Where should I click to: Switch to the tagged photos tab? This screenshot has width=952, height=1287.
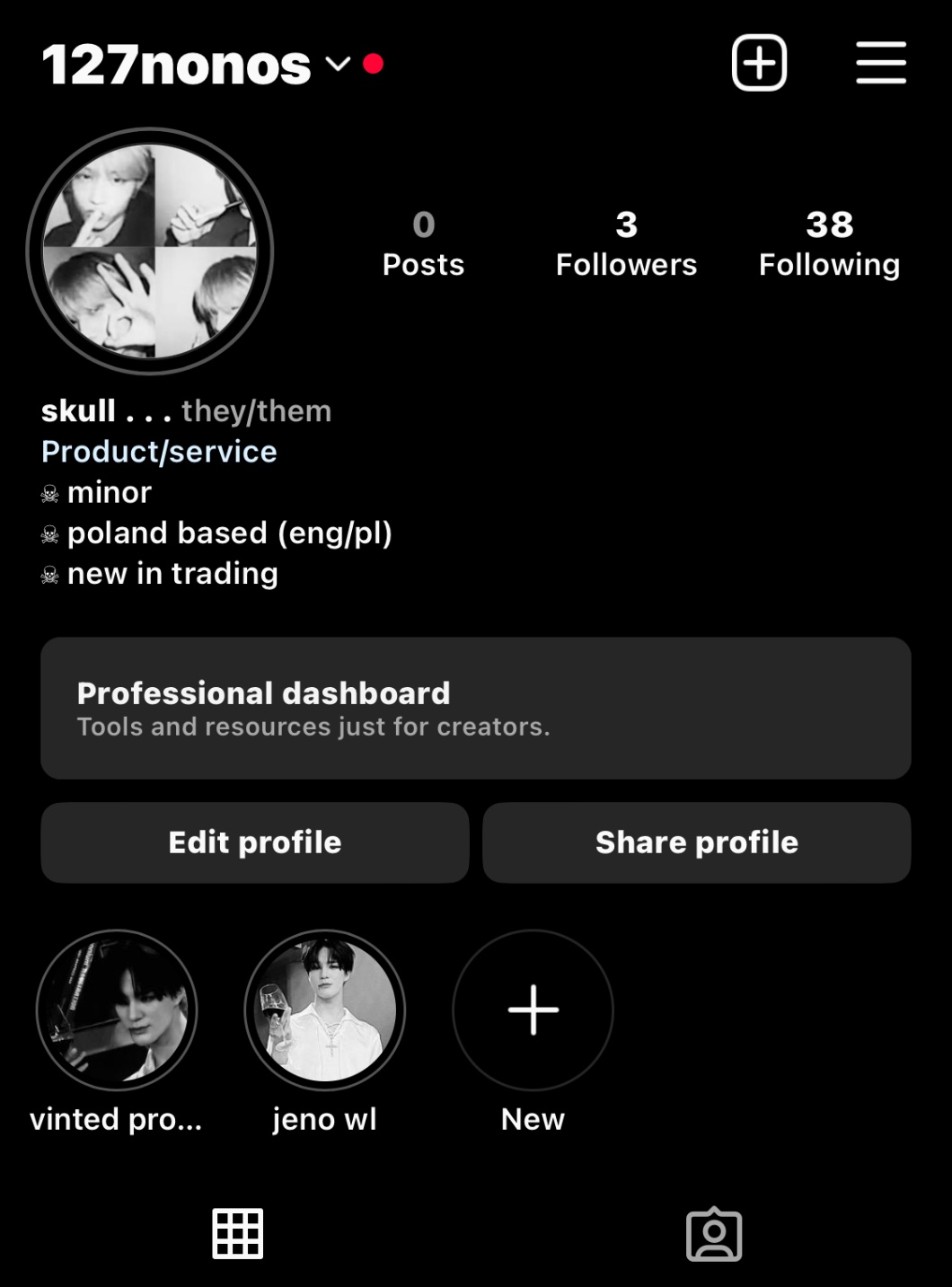[x=714, y=1235]
